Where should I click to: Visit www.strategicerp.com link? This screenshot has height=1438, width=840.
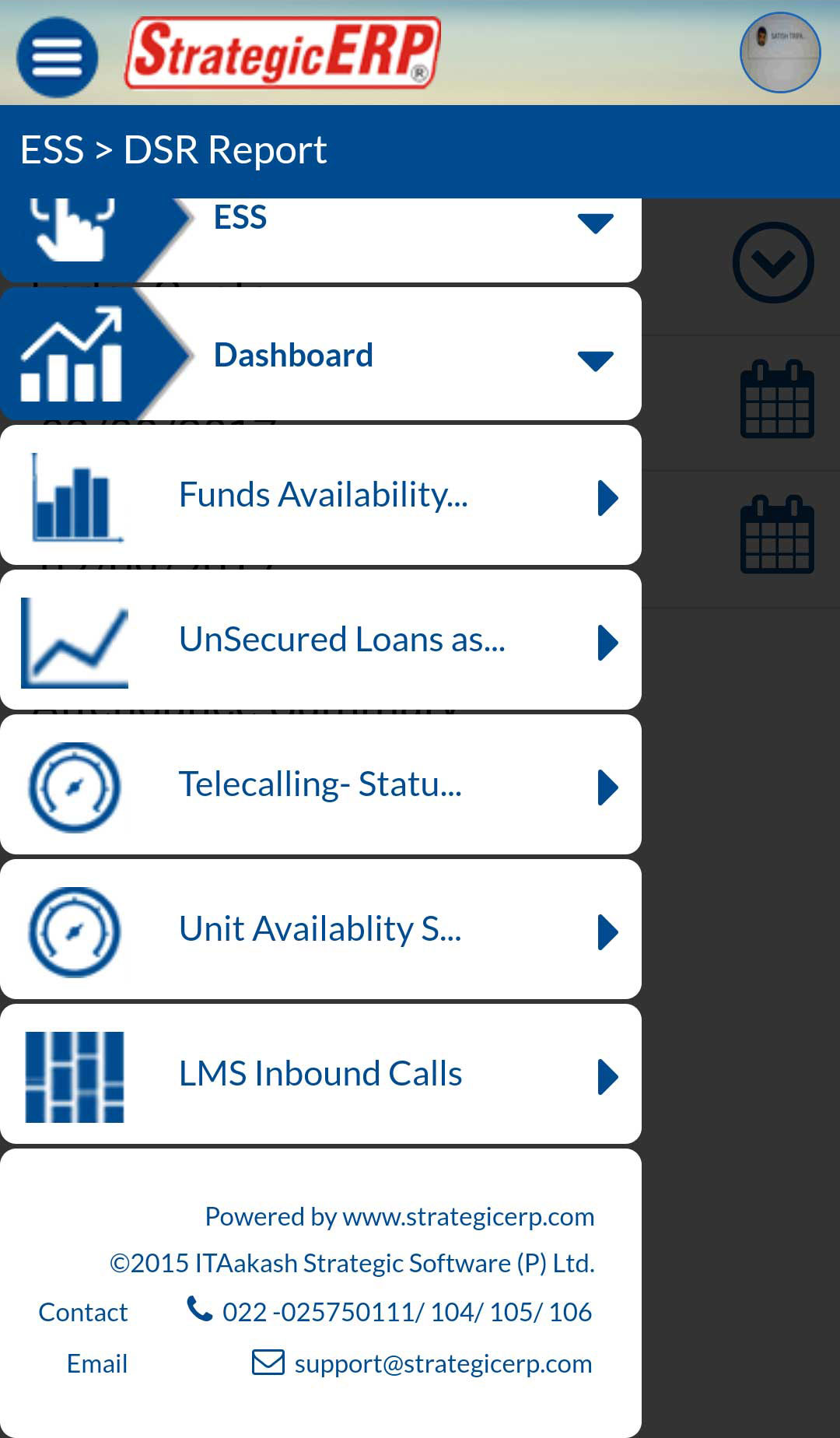tap(468, 1216)
